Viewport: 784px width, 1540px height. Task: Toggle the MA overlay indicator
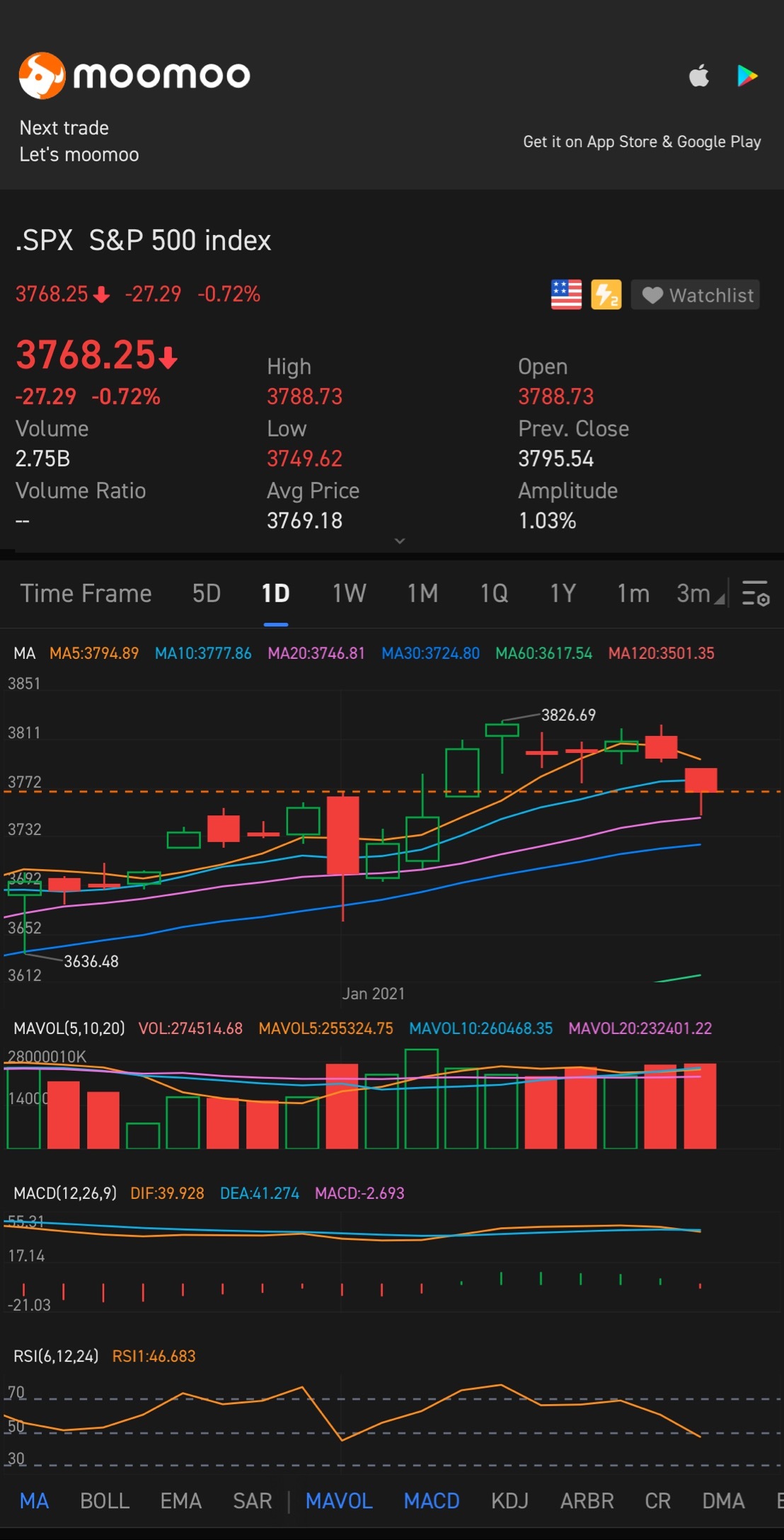pyautogui.click(x=34, y=1500)
